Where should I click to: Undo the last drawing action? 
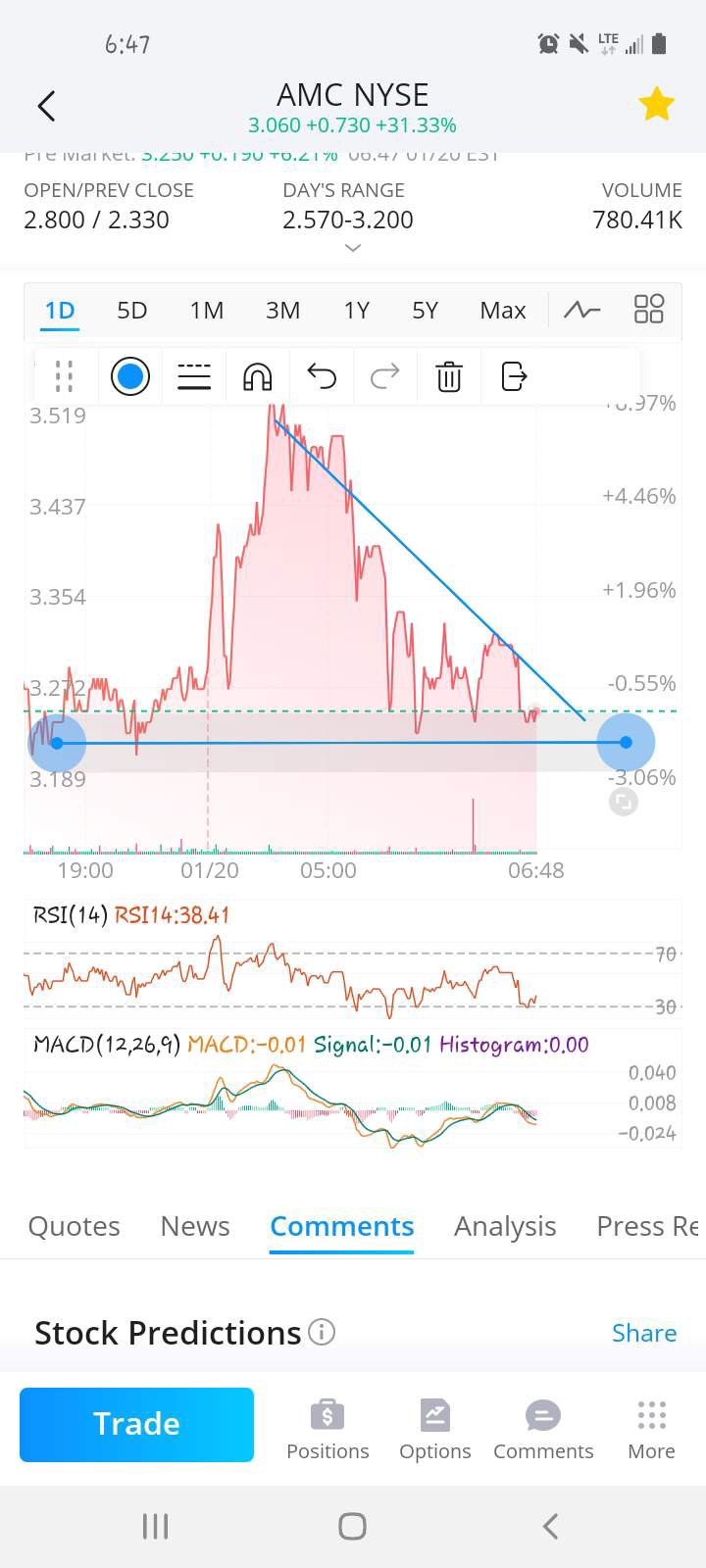point(322,376)
